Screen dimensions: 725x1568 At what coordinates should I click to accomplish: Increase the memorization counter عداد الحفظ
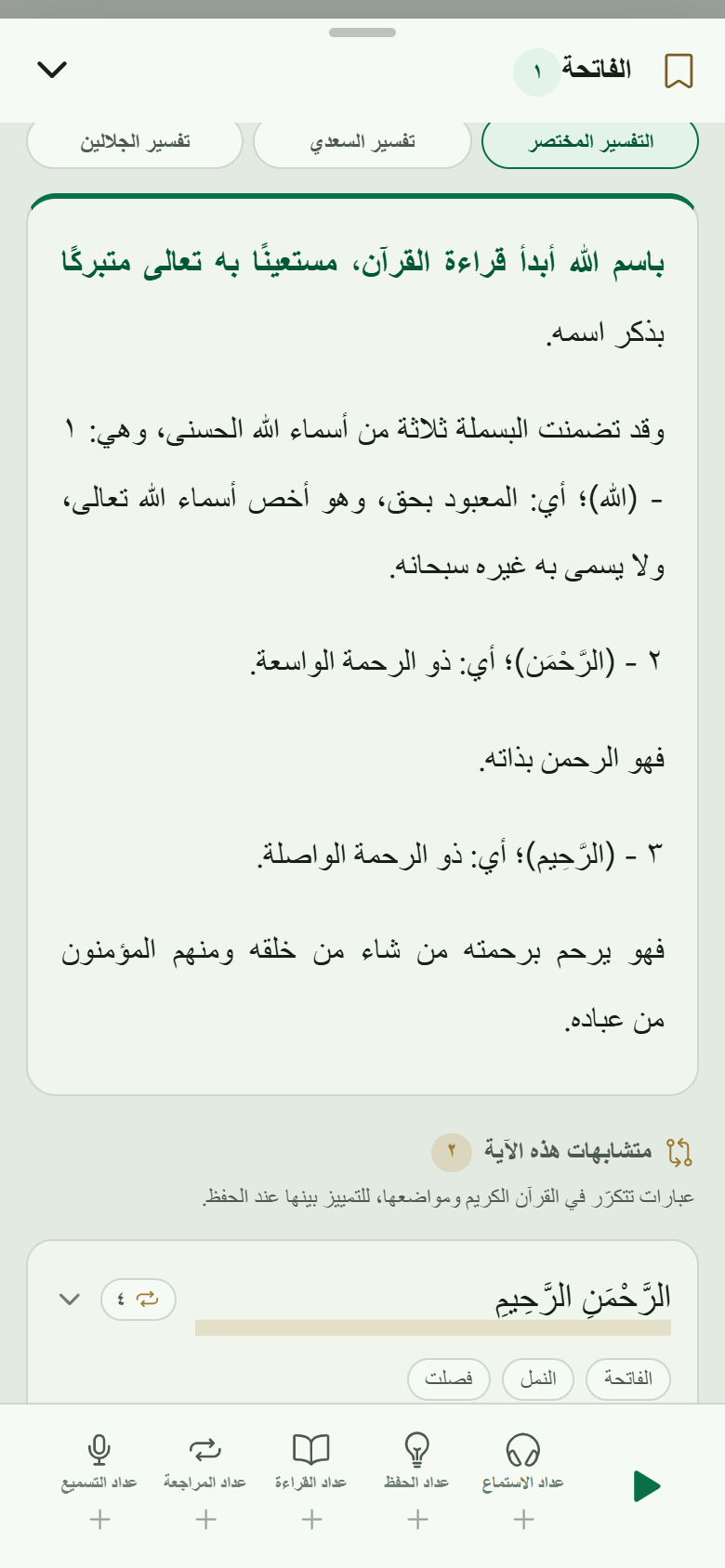[418, 1520]
